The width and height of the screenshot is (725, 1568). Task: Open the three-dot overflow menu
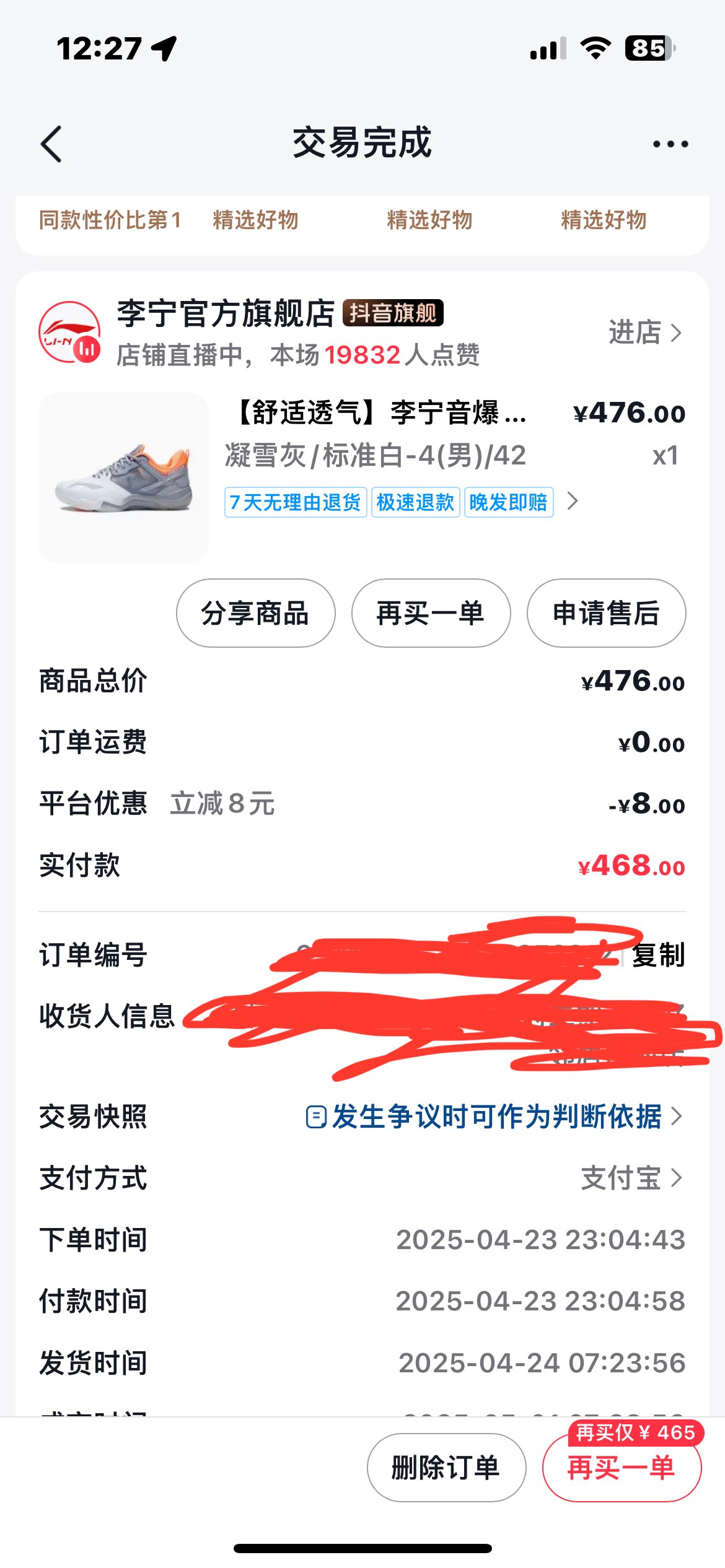point(670,144)
